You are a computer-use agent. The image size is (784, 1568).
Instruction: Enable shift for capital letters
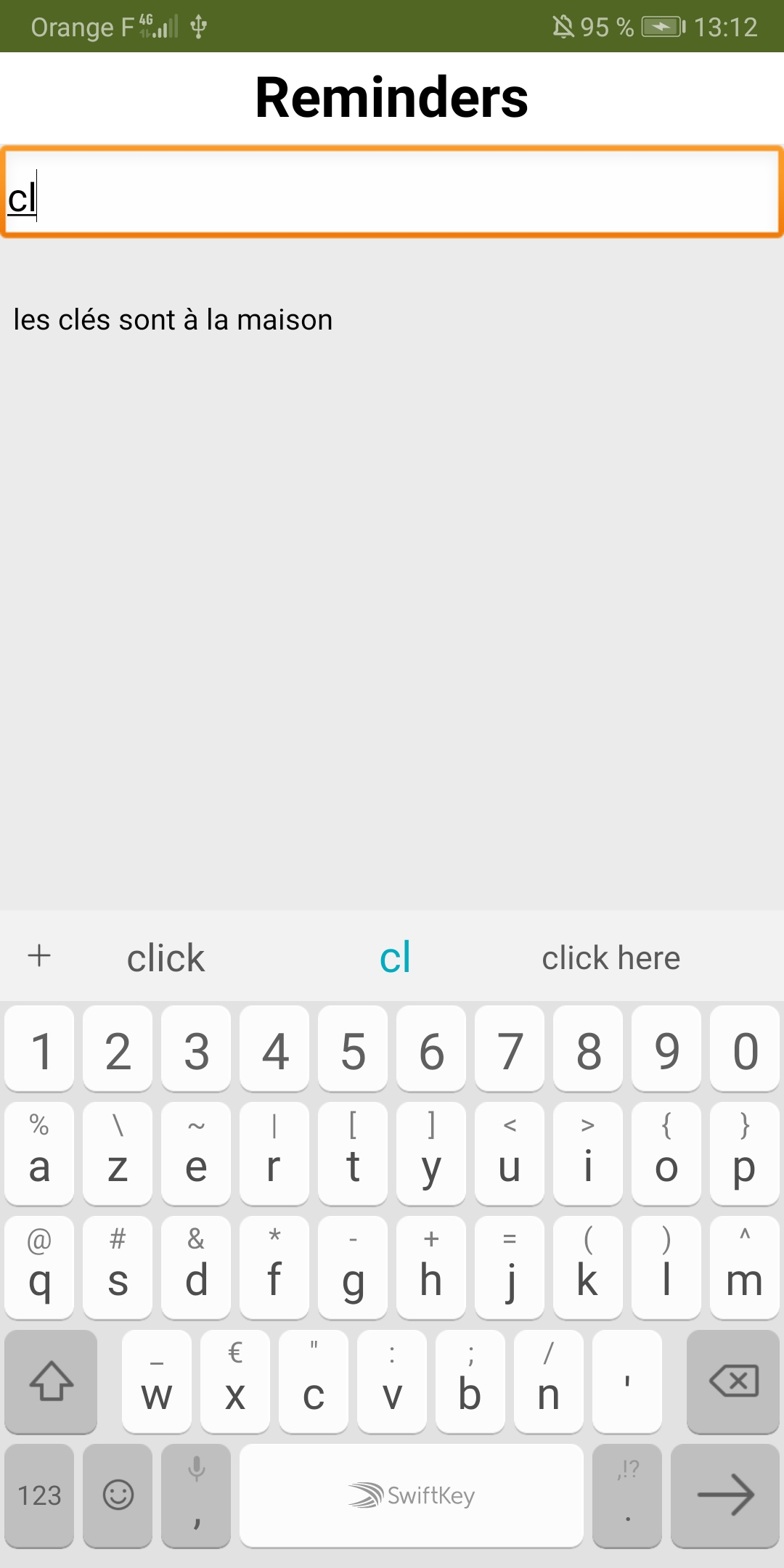click(51, 1381)
